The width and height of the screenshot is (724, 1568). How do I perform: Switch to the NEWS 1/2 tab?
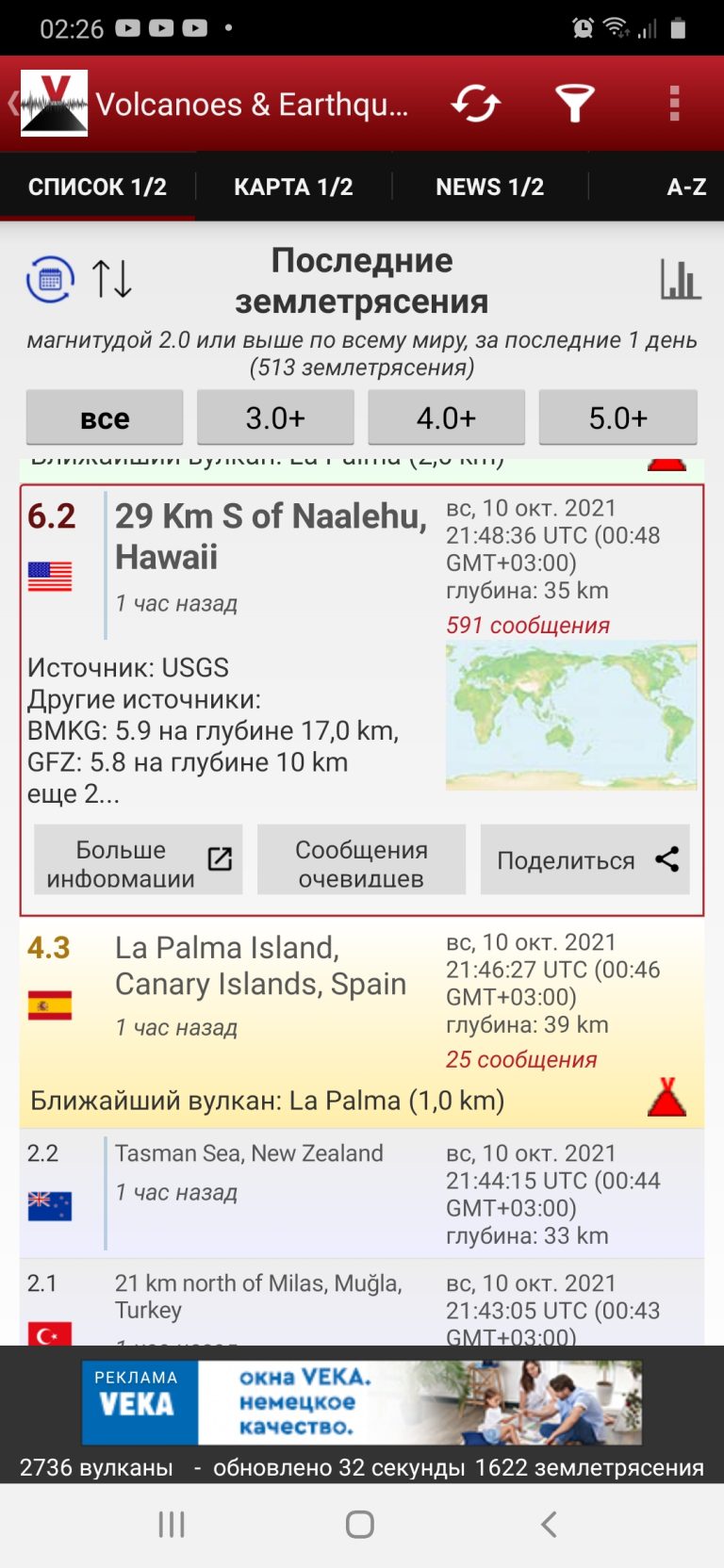(489, 187)
